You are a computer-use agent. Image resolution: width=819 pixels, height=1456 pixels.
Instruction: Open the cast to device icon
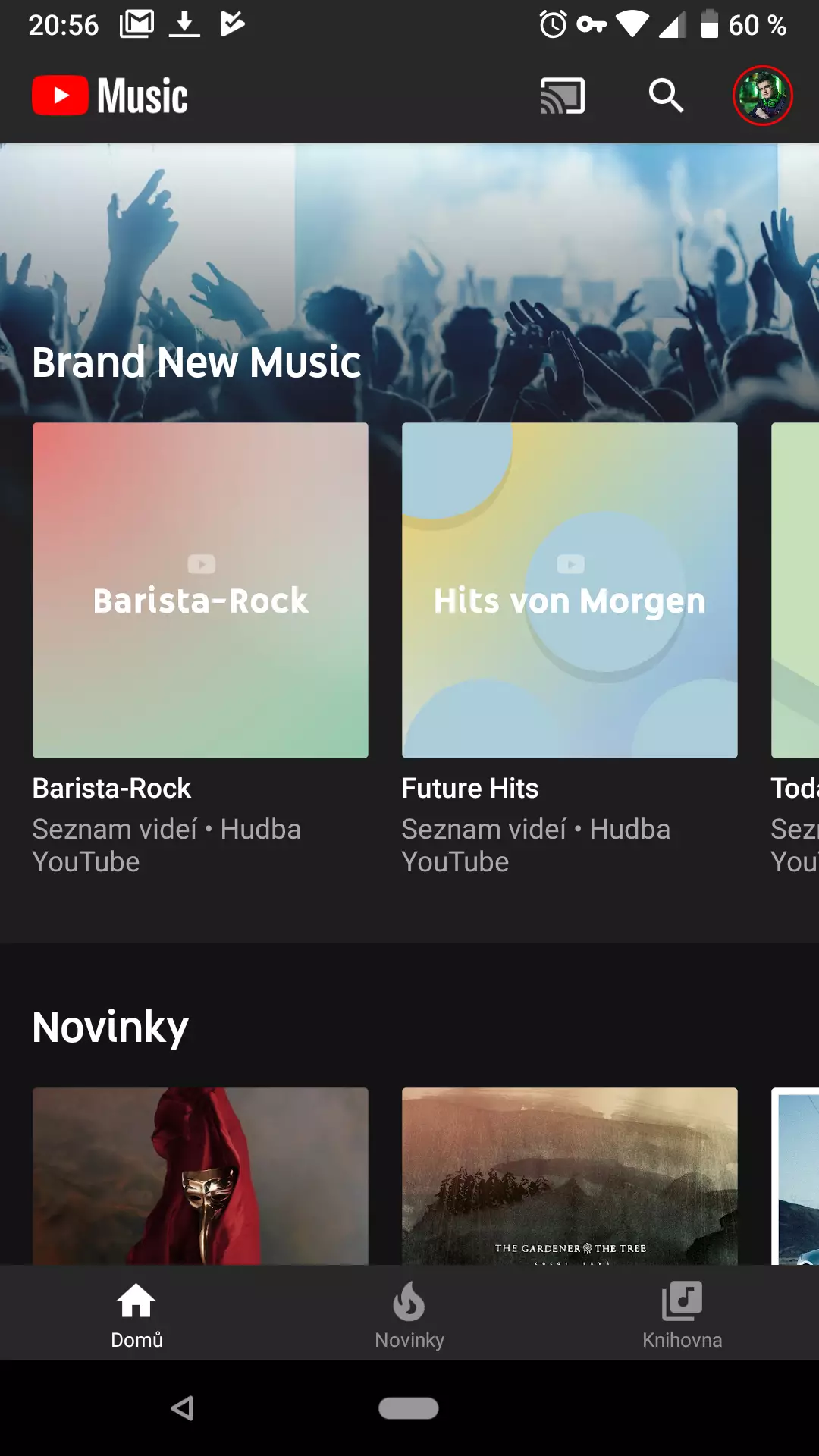click(x=562, y=96)
